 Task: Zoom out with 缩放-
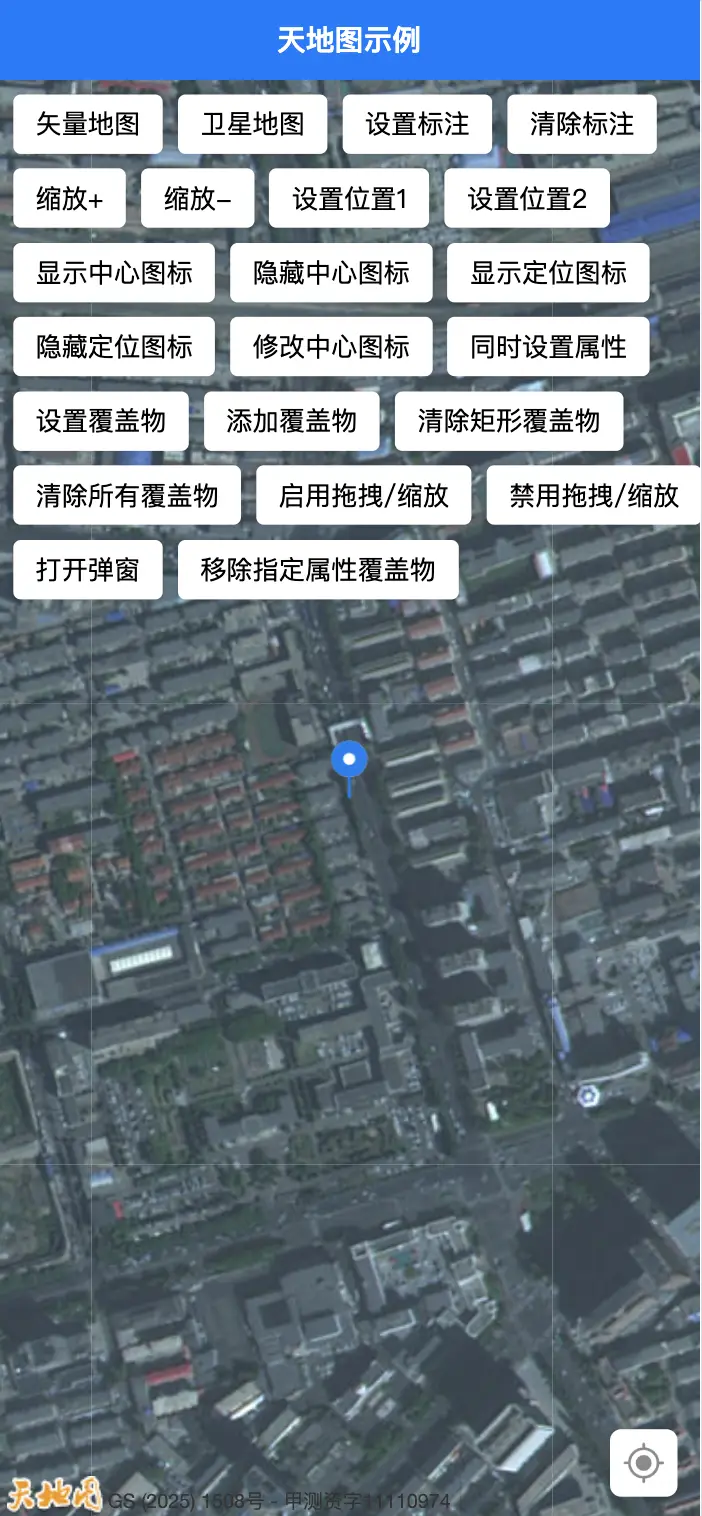(198, 199)
